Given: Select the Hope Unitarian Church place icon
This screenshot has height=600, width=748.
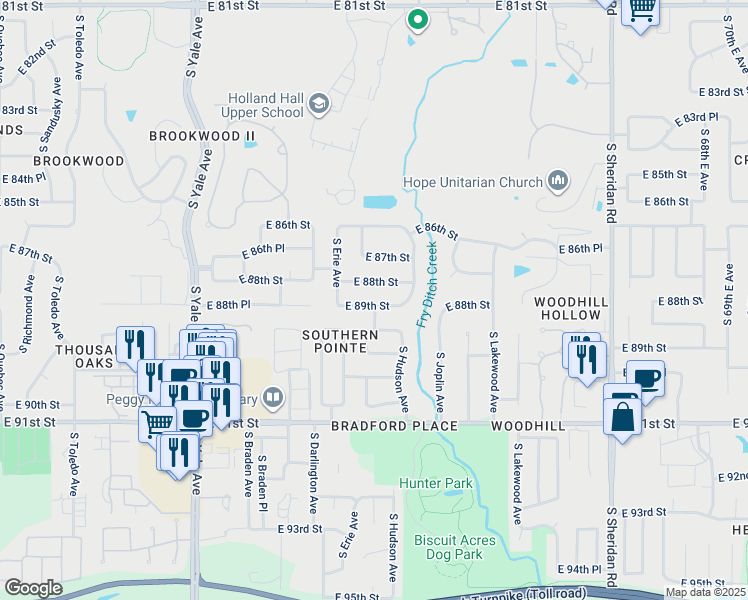Looking at the screenshot, I should [557, 181].
